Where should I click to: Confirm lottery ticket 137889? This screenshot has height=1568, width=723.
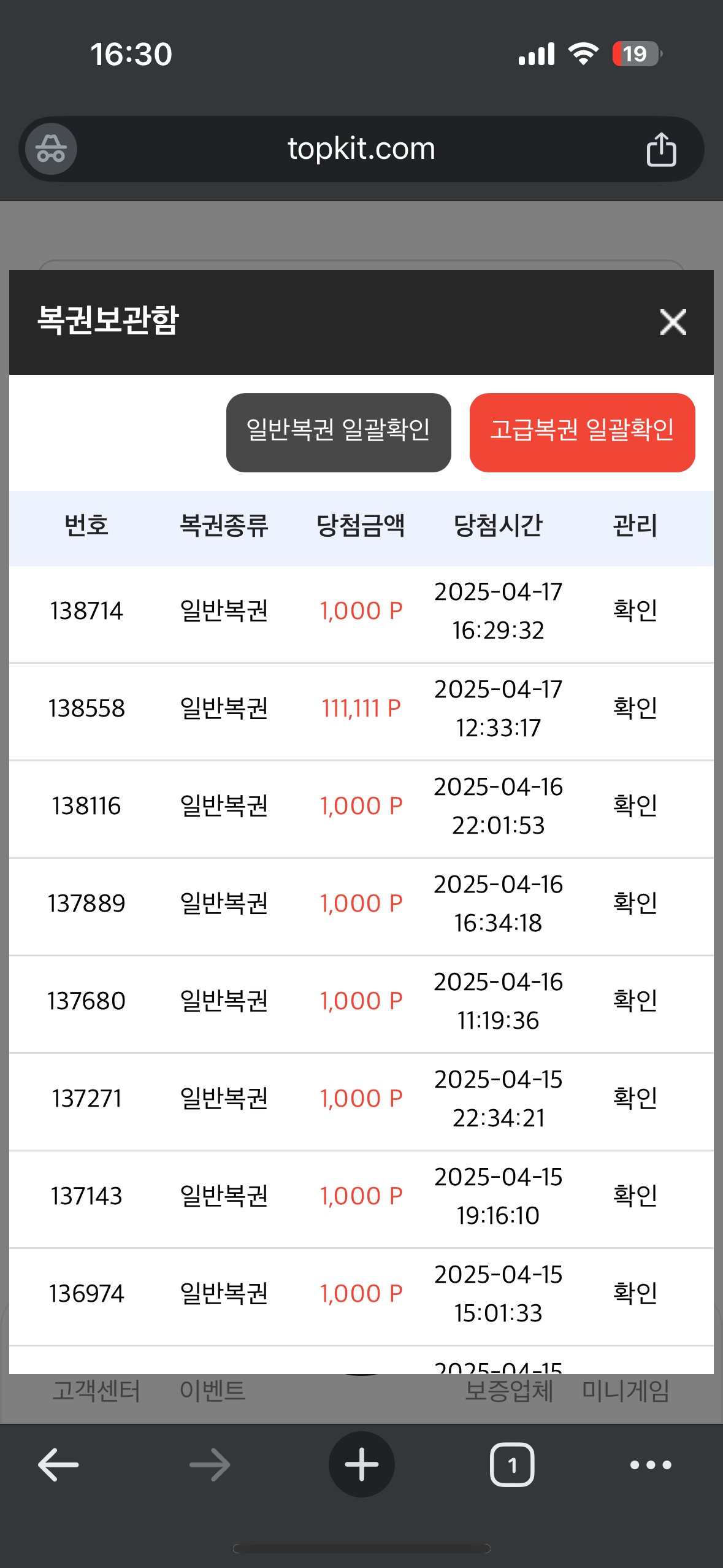click(x=635, y=904)
